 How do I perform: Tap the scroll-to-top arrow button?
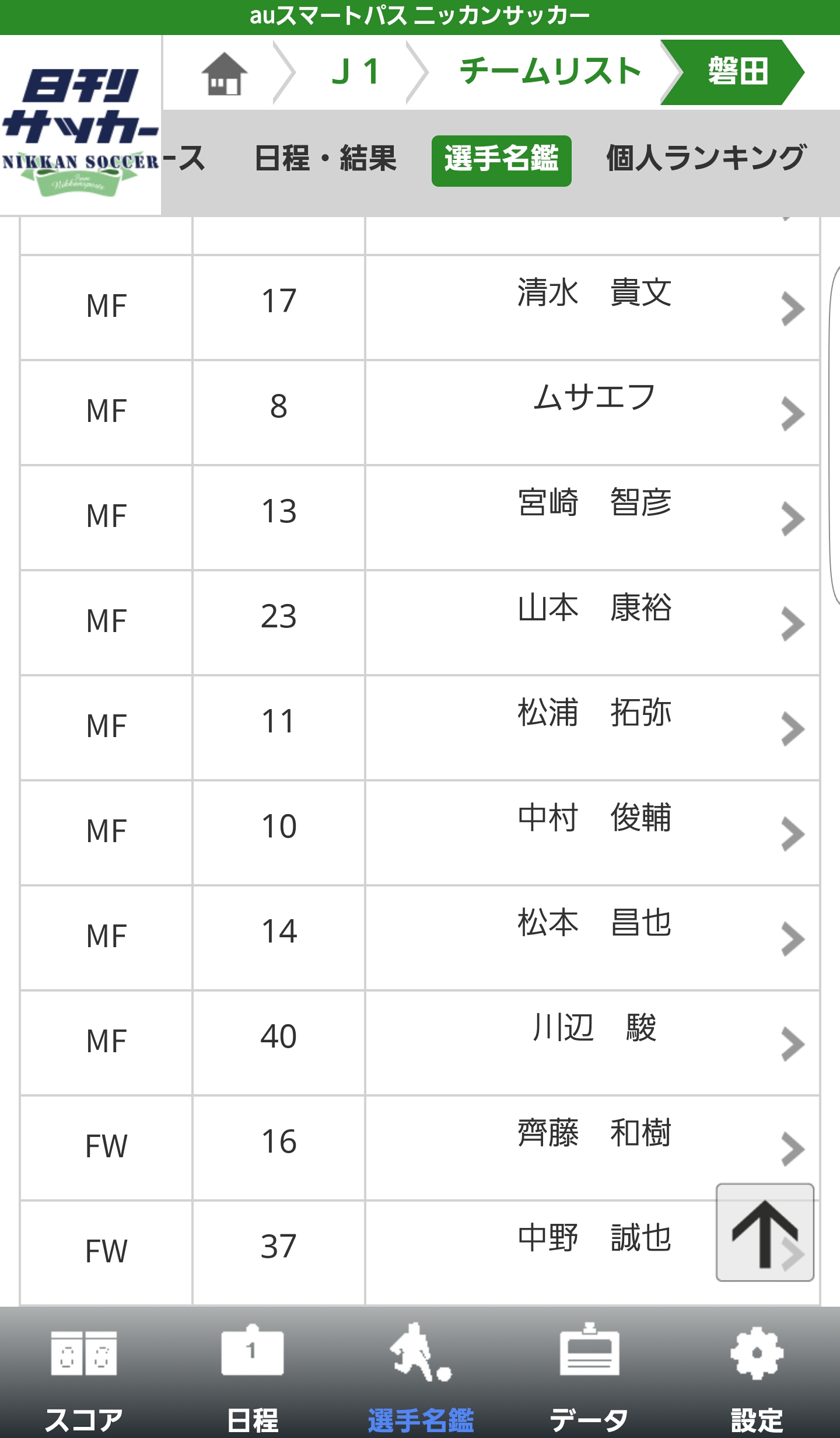coord(765,1233)
